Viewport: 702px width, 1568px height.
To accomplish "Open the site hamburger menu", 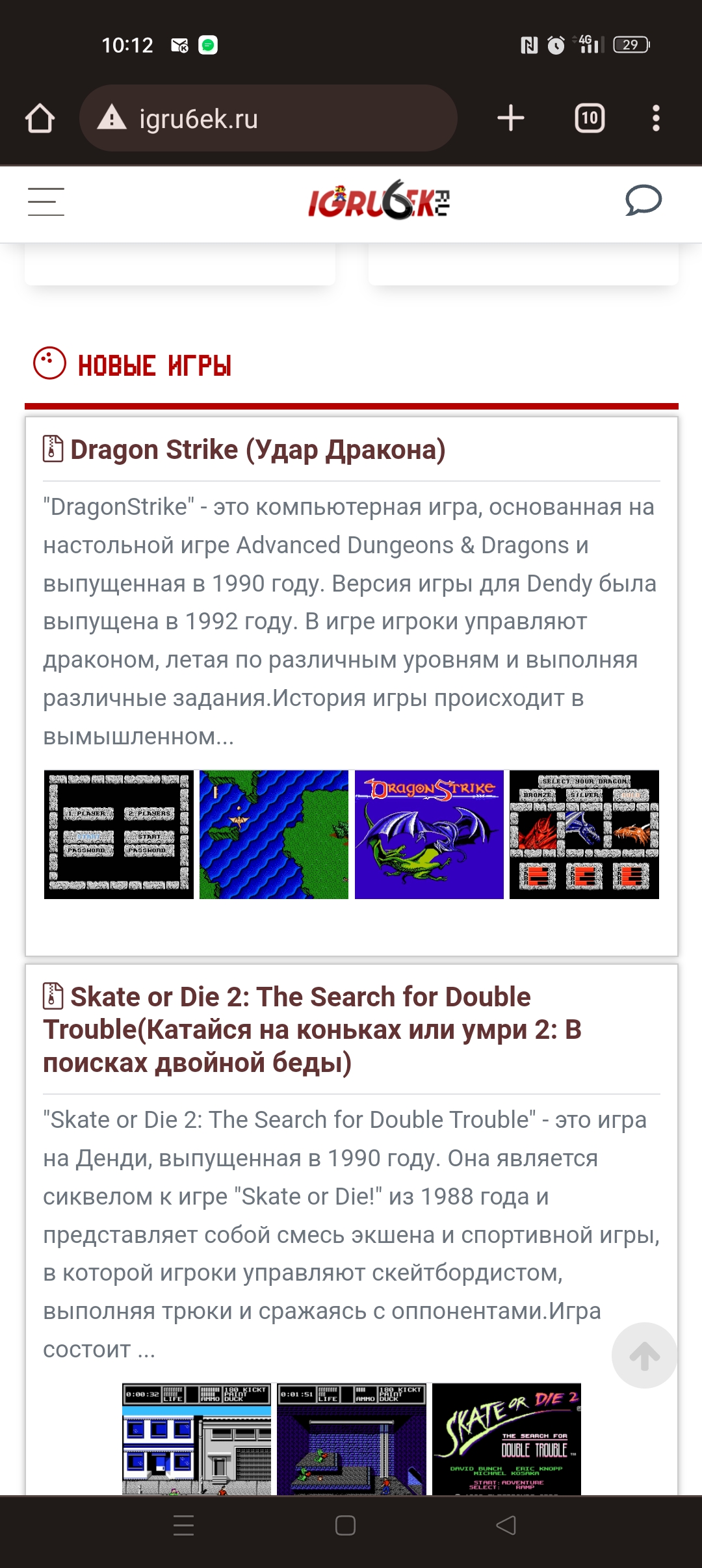I will point(46,202).
